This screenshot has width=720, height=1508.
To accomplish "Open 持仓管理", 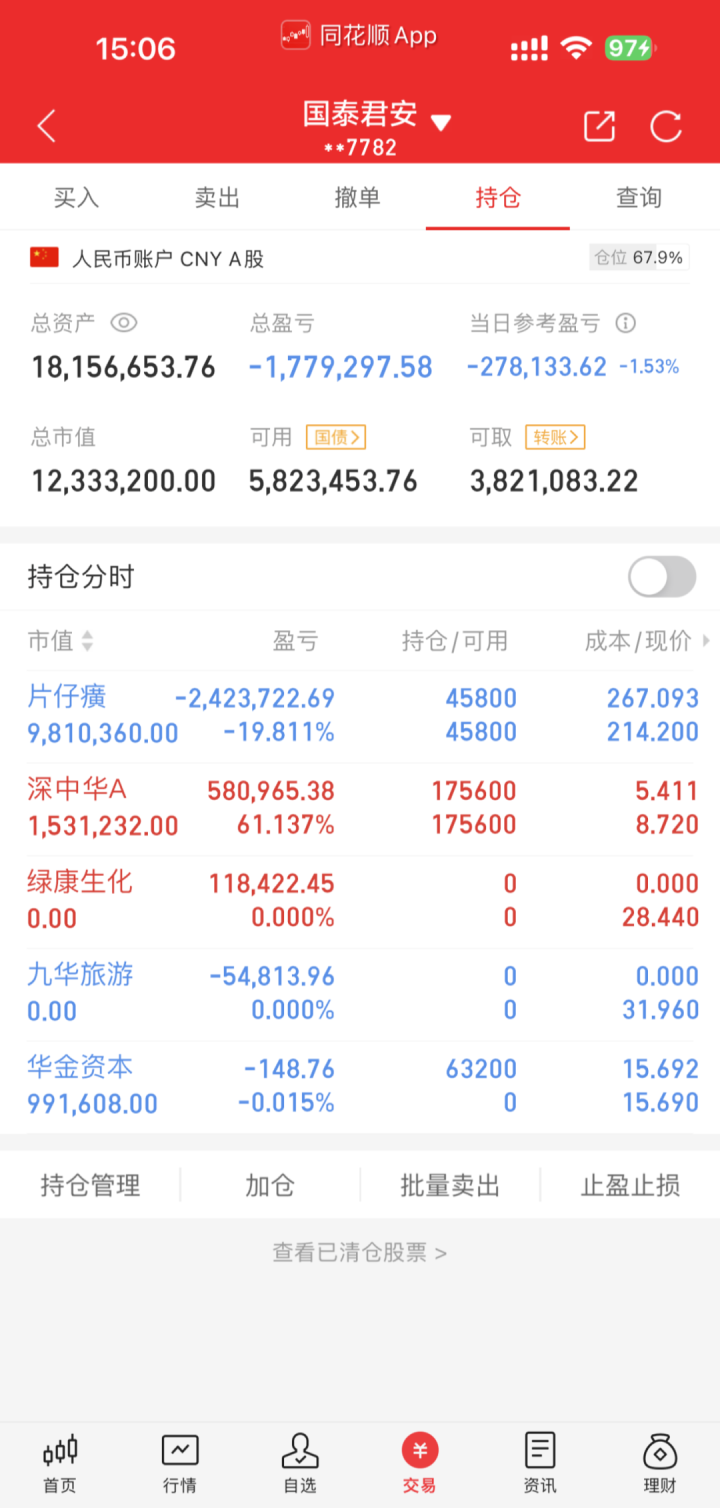I will 90,1186.
